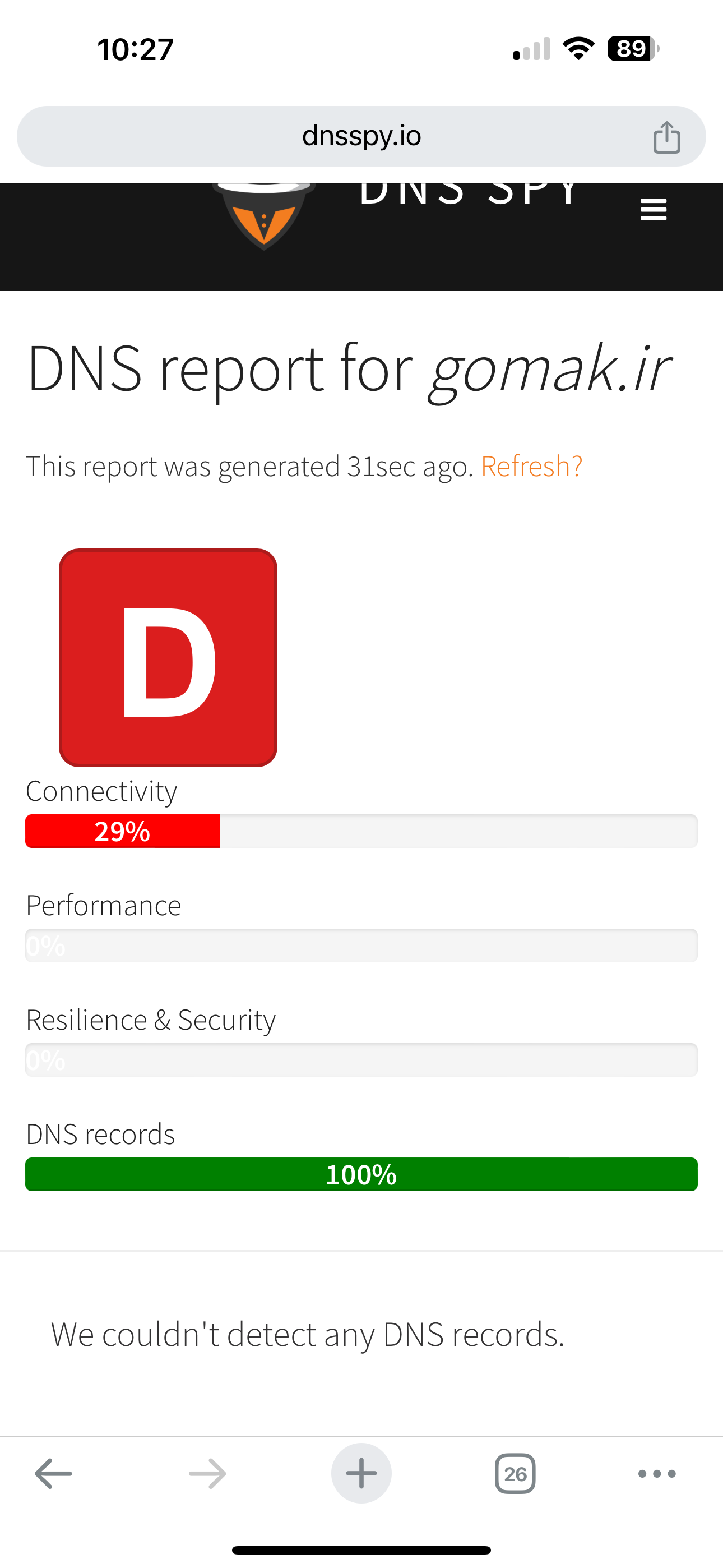Click the Refresh? link to regenerate the report
723x1568 pixels.
531,466
